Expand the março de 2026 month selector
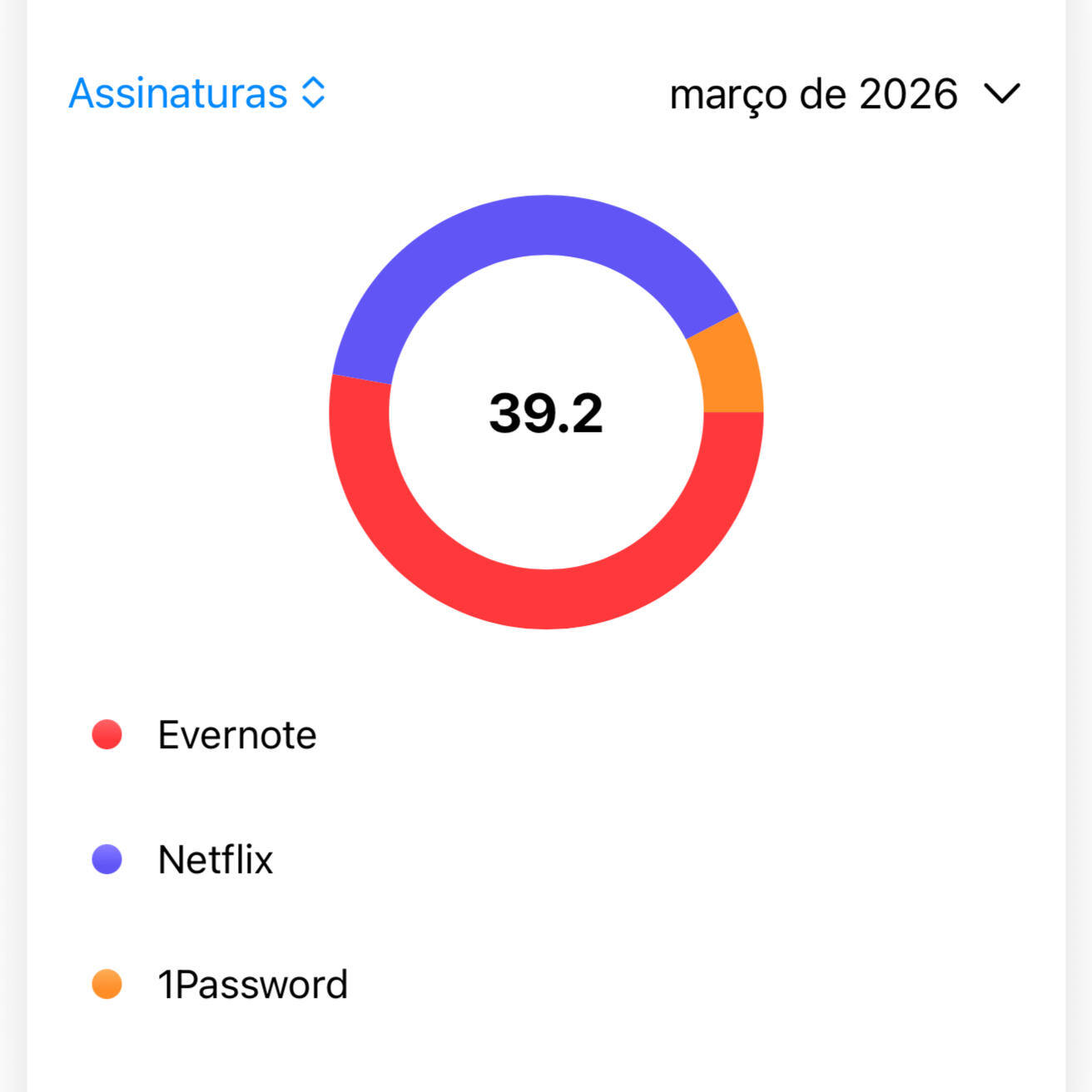This screenshot has width=1092, height=1092. pos(844,94)
